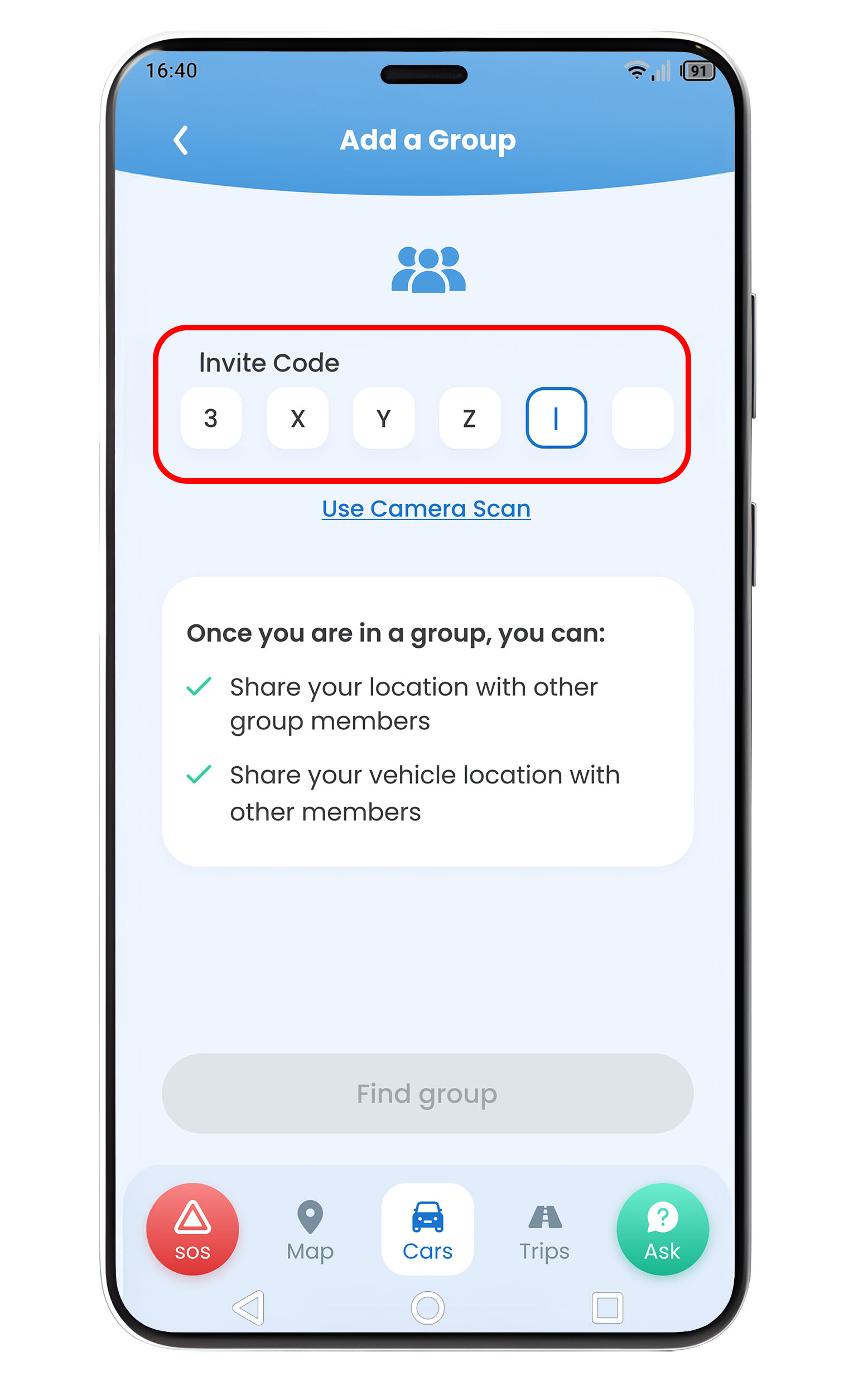Image resolution: width=868 pixels, height=1395 pixels.
Task: Tap the last empty invite code box
Action: point(643,419)
